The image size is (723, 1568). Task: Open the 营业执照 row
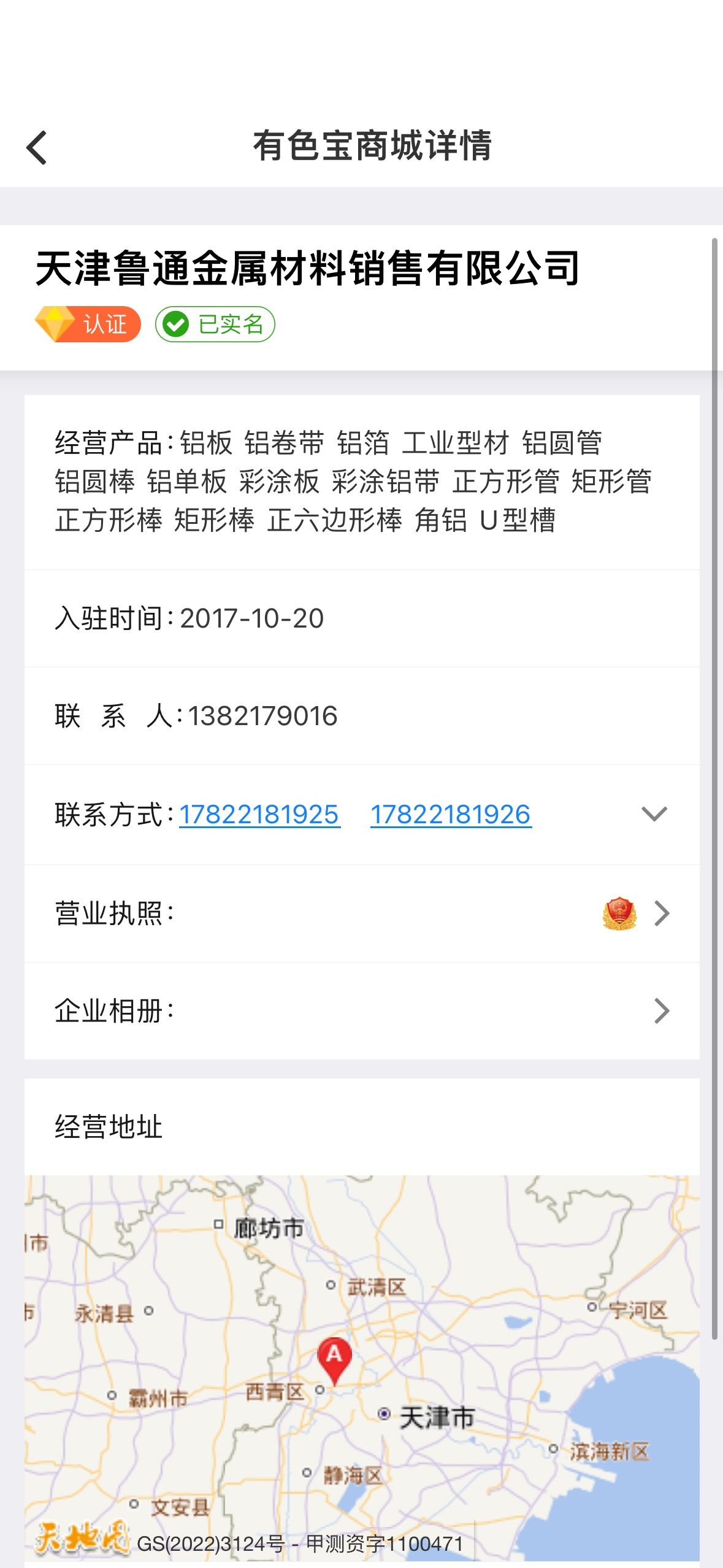362,913
